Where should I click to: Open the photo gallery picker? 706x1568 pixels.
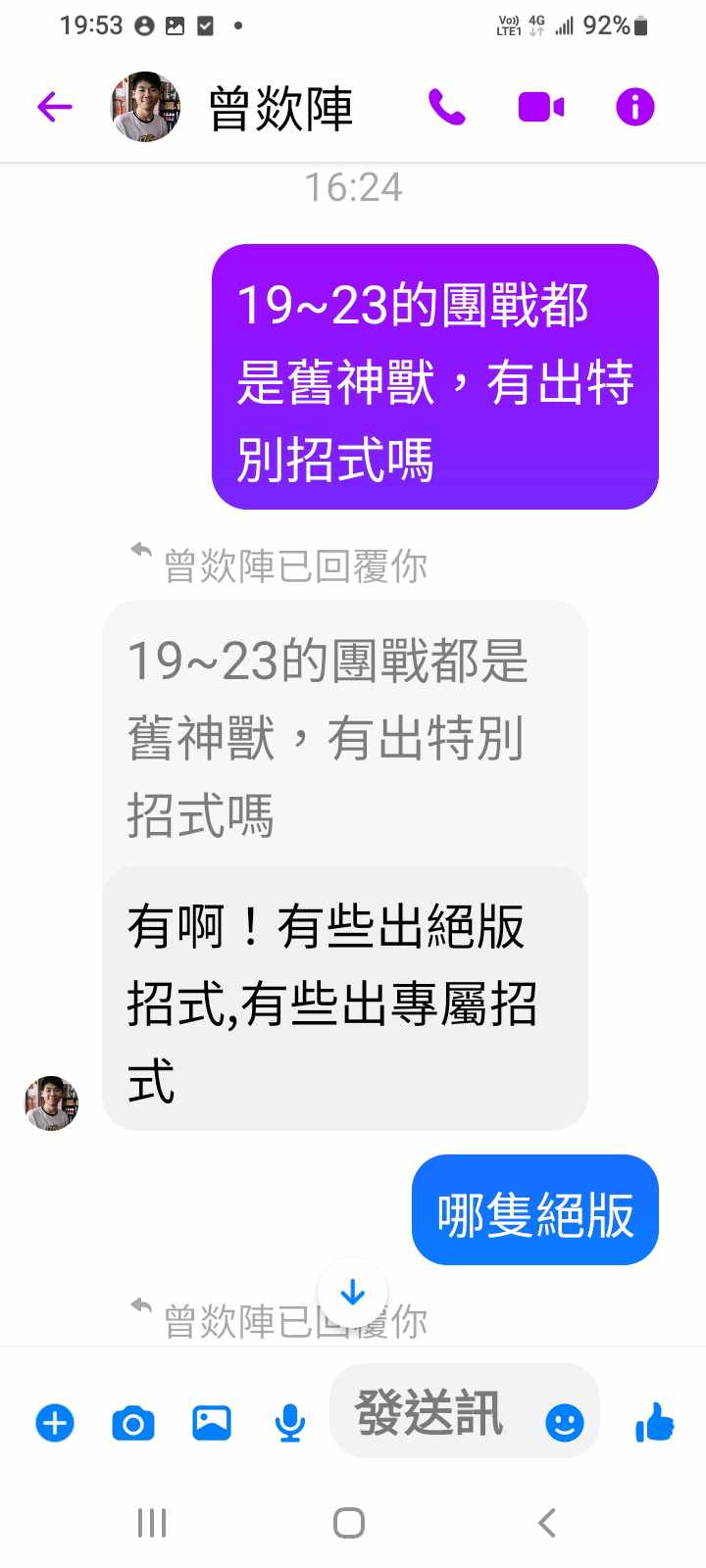click(x=212, y=1422)
